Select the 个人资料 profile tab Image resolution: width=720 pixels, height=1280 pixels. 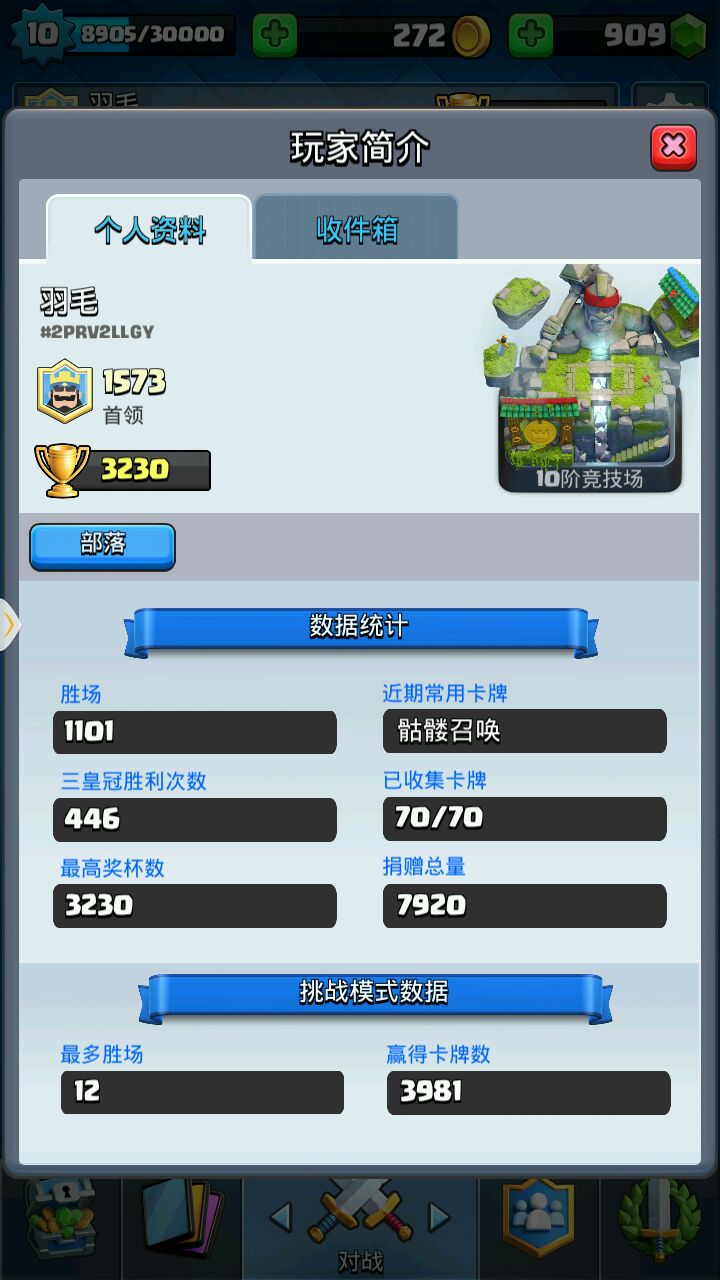[149, 229]
